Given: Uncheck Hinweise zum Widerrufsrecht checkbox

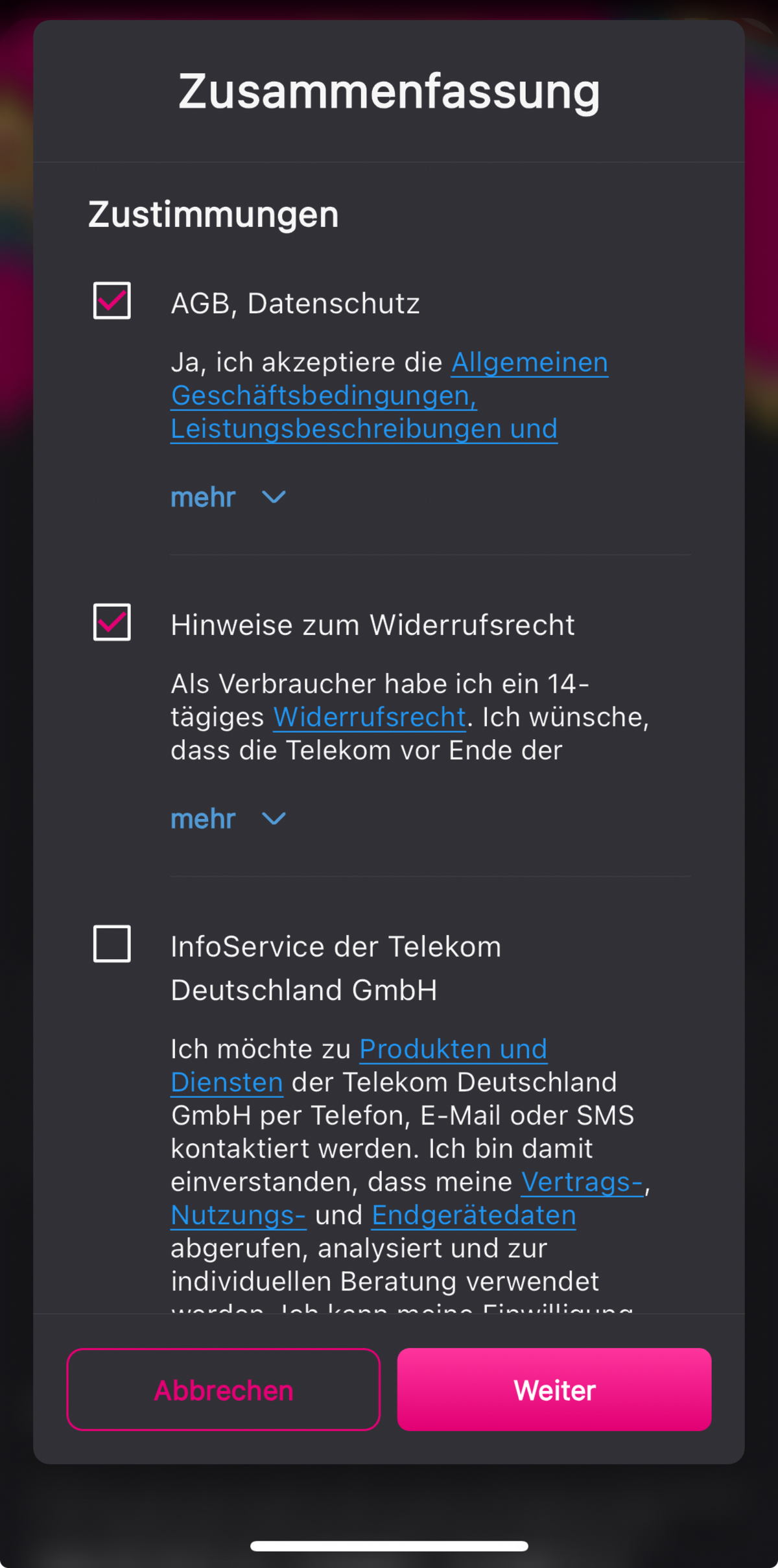Looking at the screenshot, I should pos(112,622).
